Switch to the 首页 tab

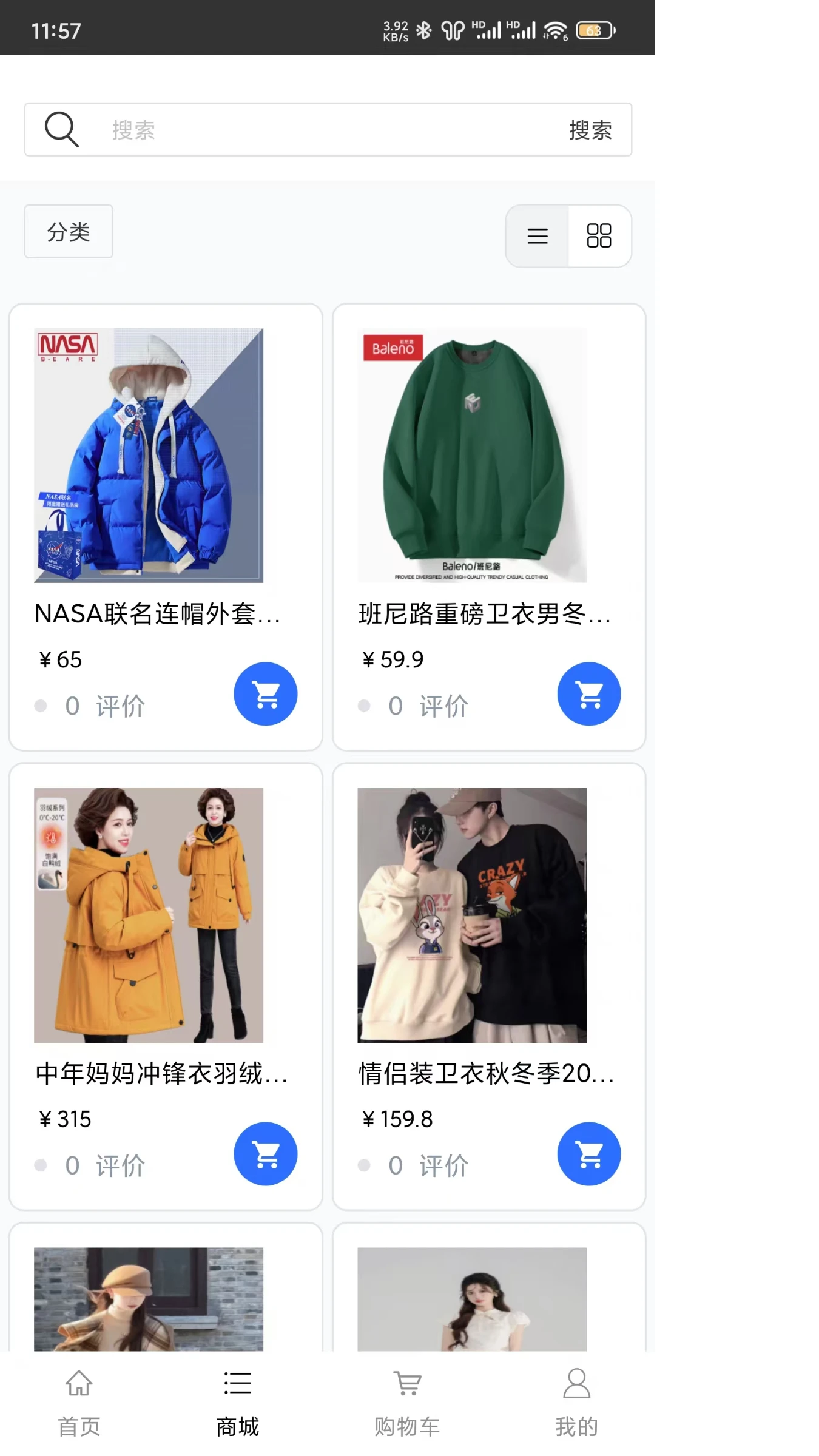click(79, 1401)
